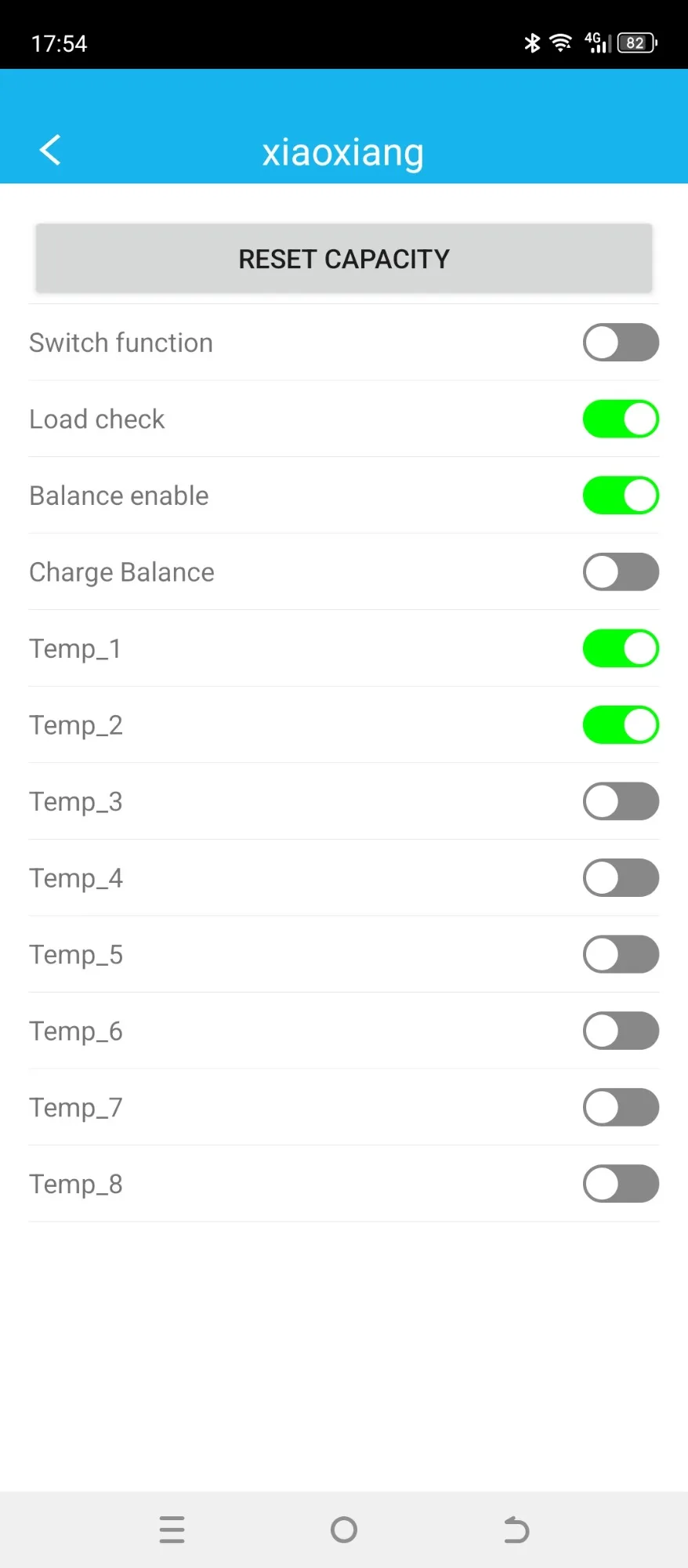Tap the RESET CAPACITY button
688x1568 pixels.
coord(344,259)
